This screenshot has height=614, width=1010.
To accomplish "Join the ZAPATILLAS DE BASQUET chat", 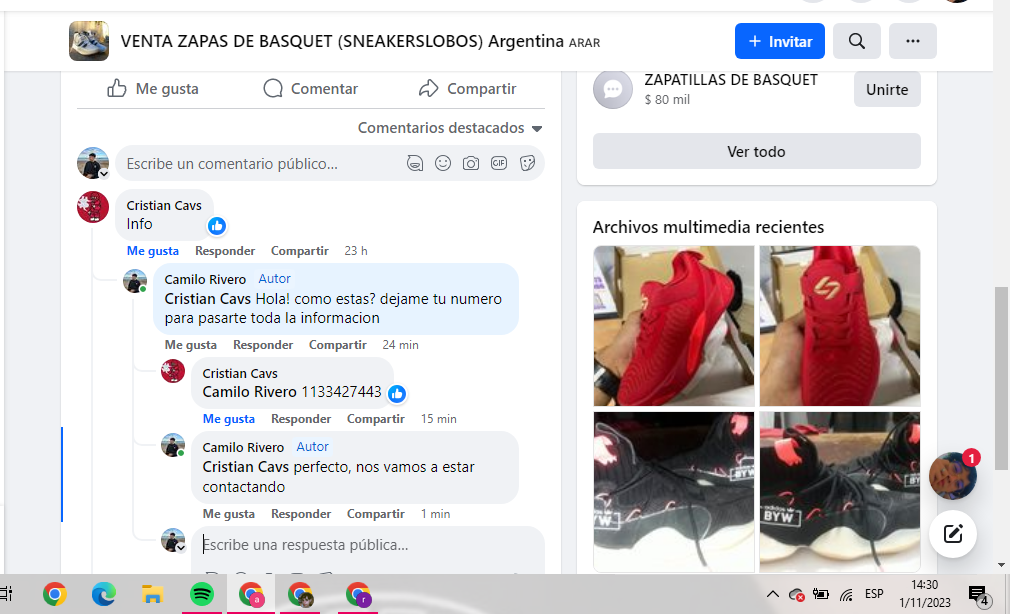I will point(886,89).
